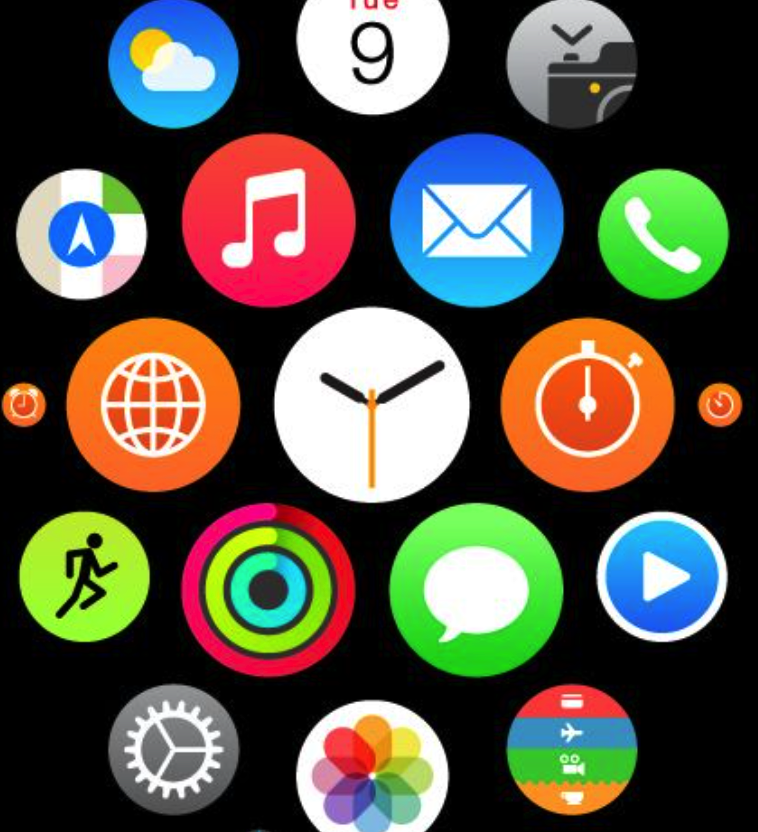Open the Messages app
The width and height of the screenshot is (758, 832).
tap(476, 590)
